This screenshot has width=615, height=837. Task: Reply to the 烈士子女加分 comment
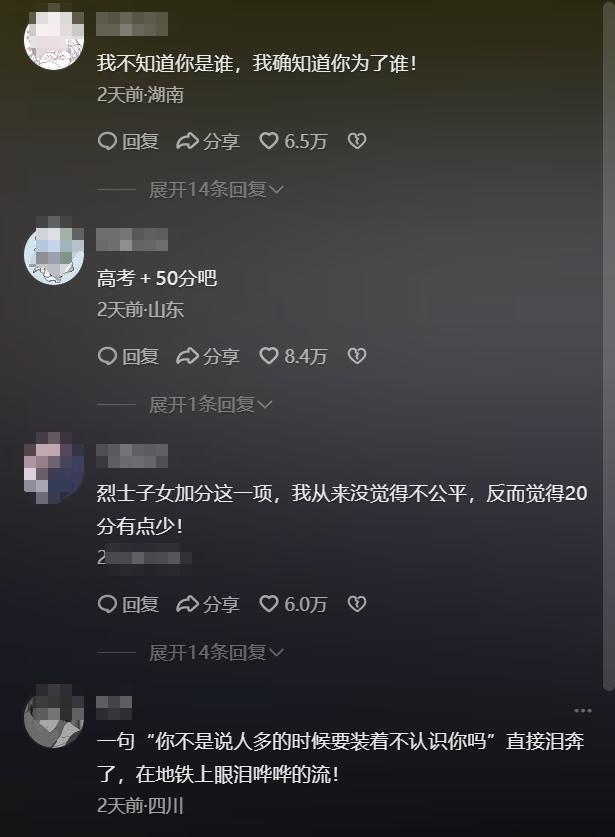tap(128, 604)
